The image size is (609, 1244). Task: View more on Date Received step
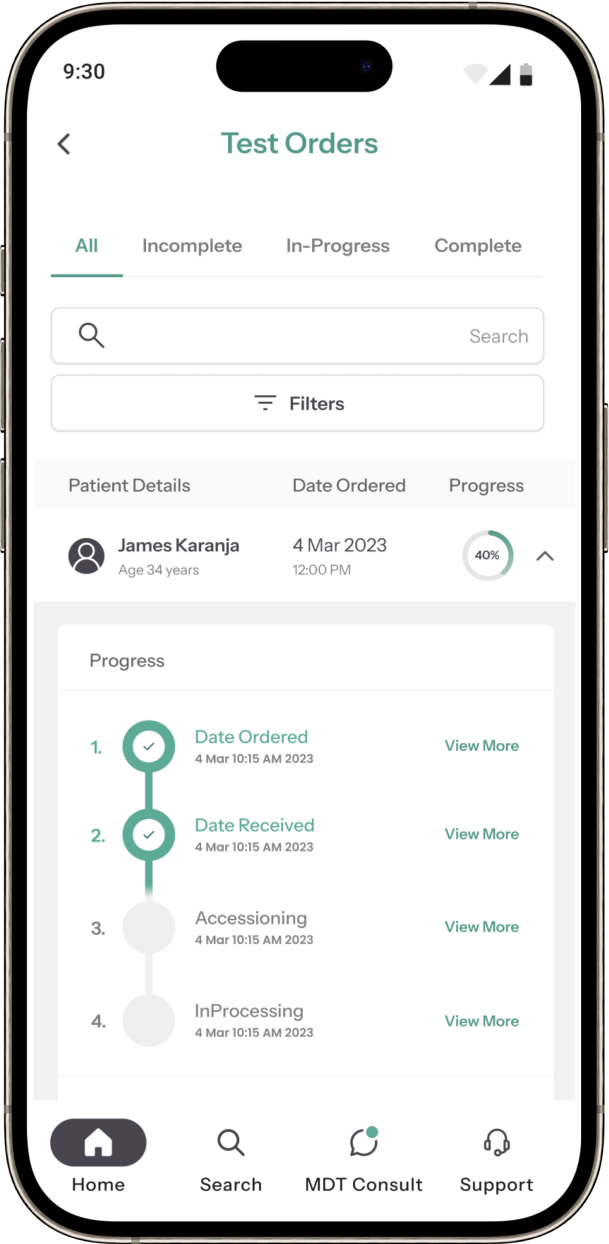(481, 834)
